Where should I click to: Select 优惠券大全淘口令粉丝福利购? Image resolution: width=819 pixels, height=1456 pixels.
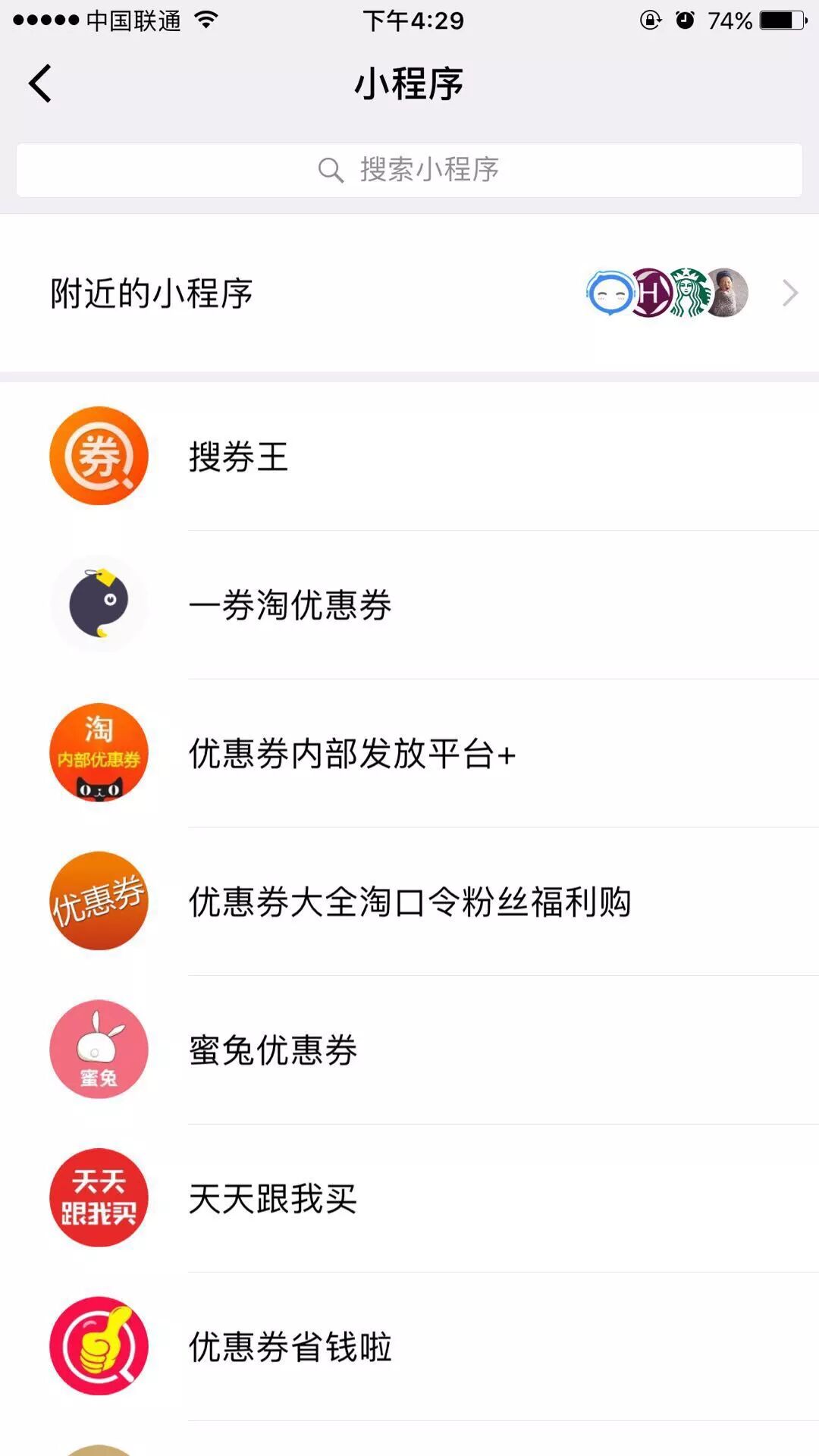coord(409,902)
